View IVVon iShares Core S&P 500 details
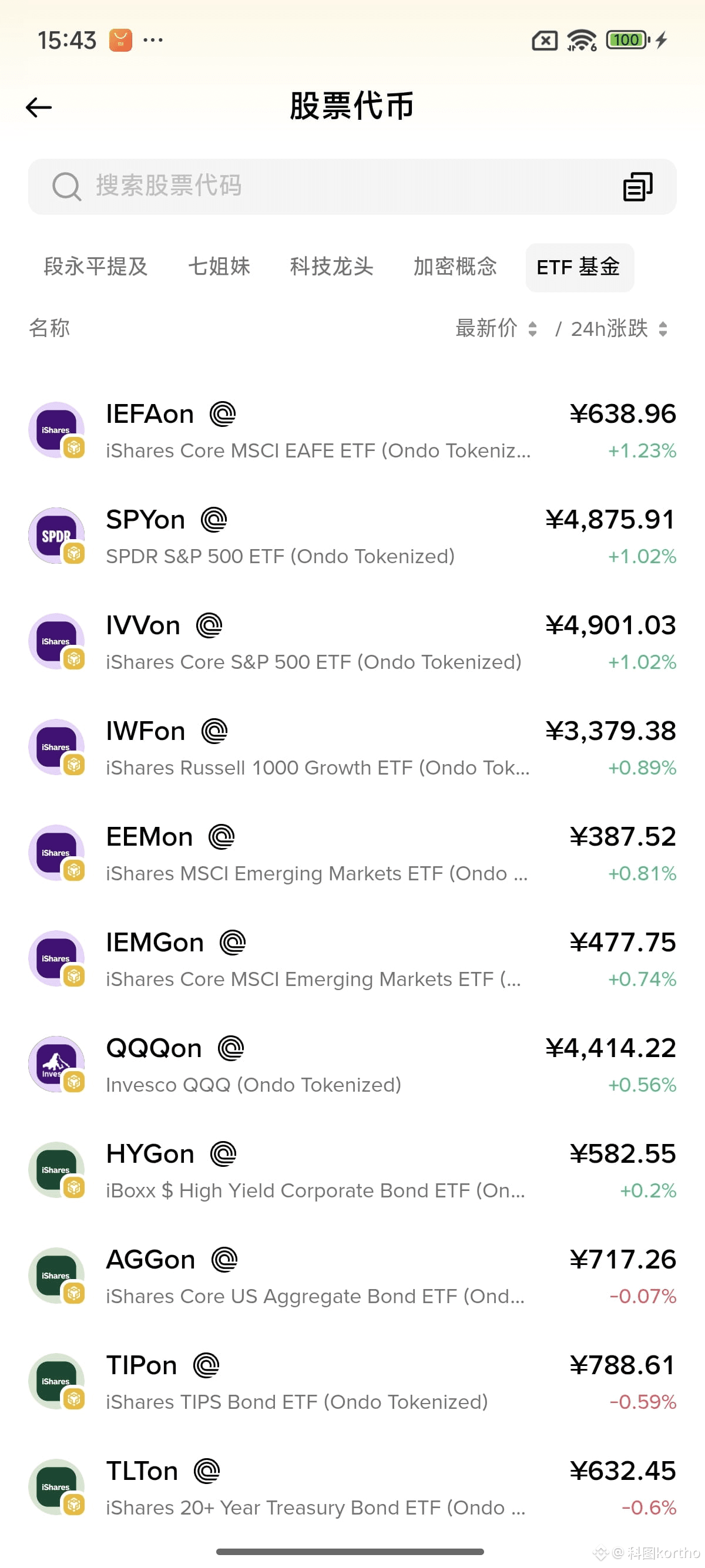This screenshot has width=705, height=1568. pos(352,642)
